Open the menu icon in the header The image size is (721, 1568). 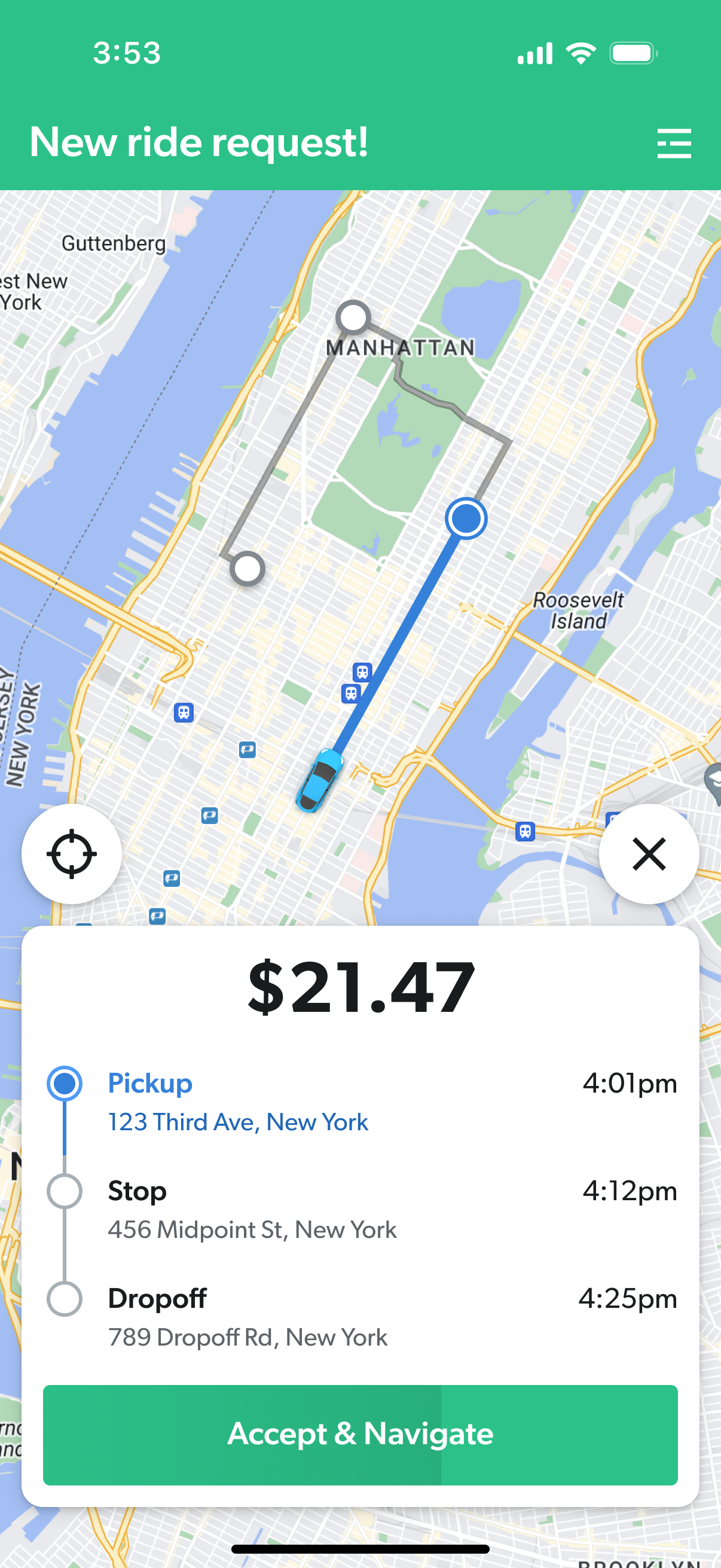click(674, 144)
